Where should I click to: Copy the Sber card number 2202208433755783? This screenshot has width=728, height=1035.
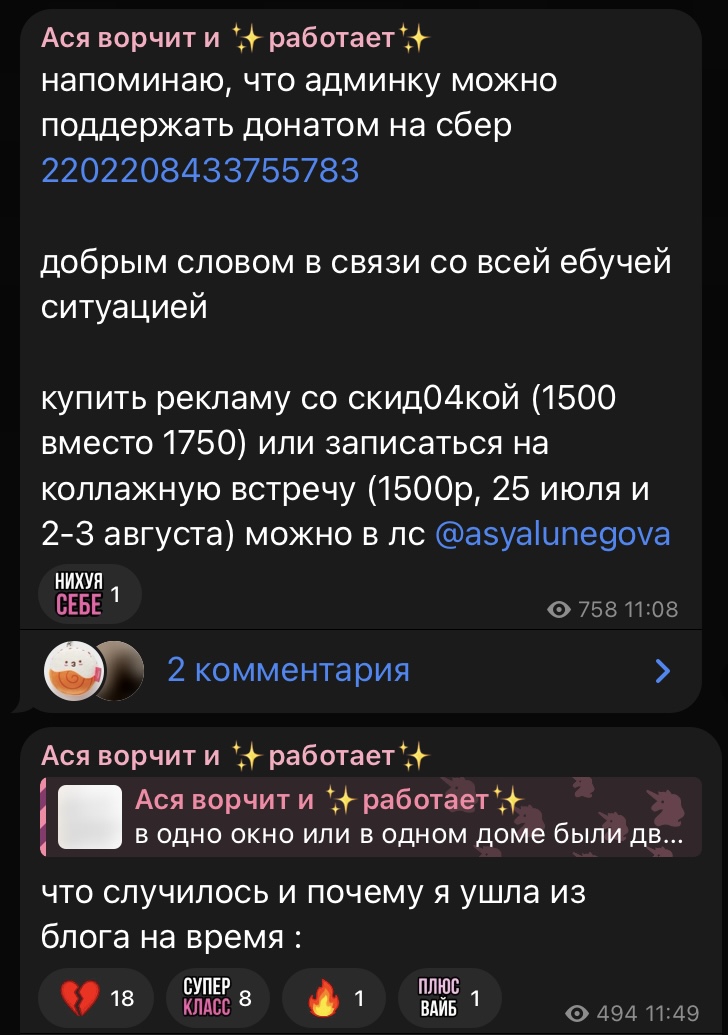(x=200, y=171)
